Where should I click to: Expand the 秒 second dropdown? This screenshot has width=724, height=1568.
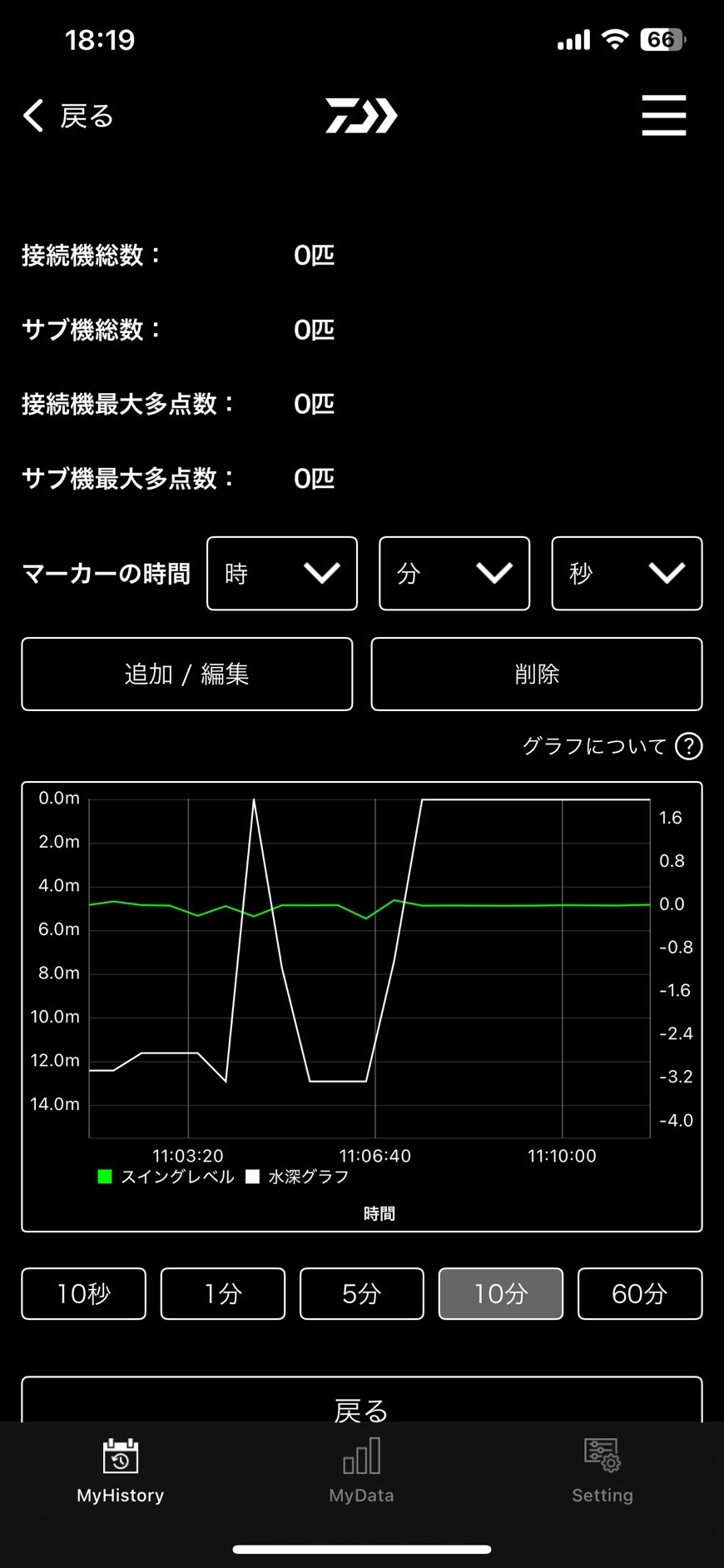point(627,574)
